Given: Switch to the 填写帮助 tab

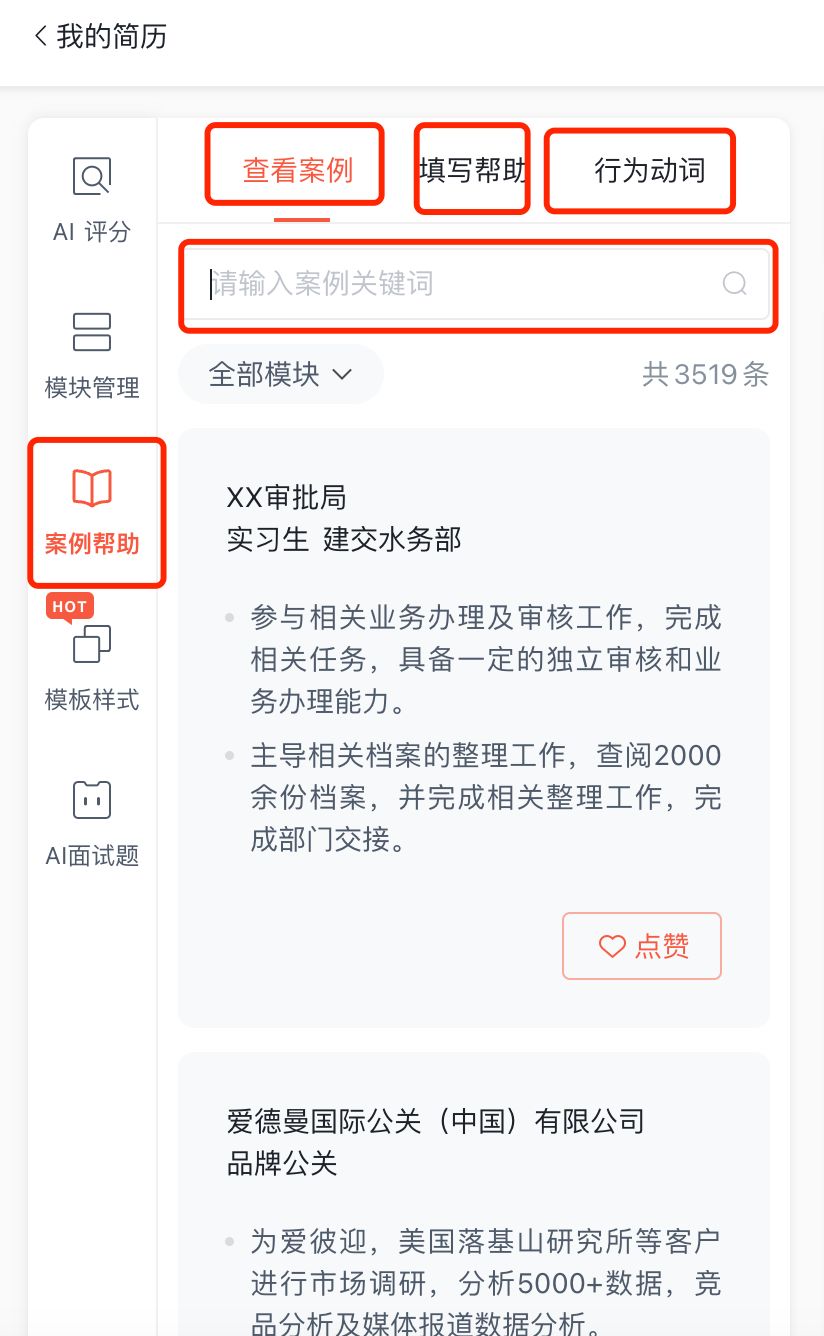Looking at the screenshot, I should click(x=473, y=170).
